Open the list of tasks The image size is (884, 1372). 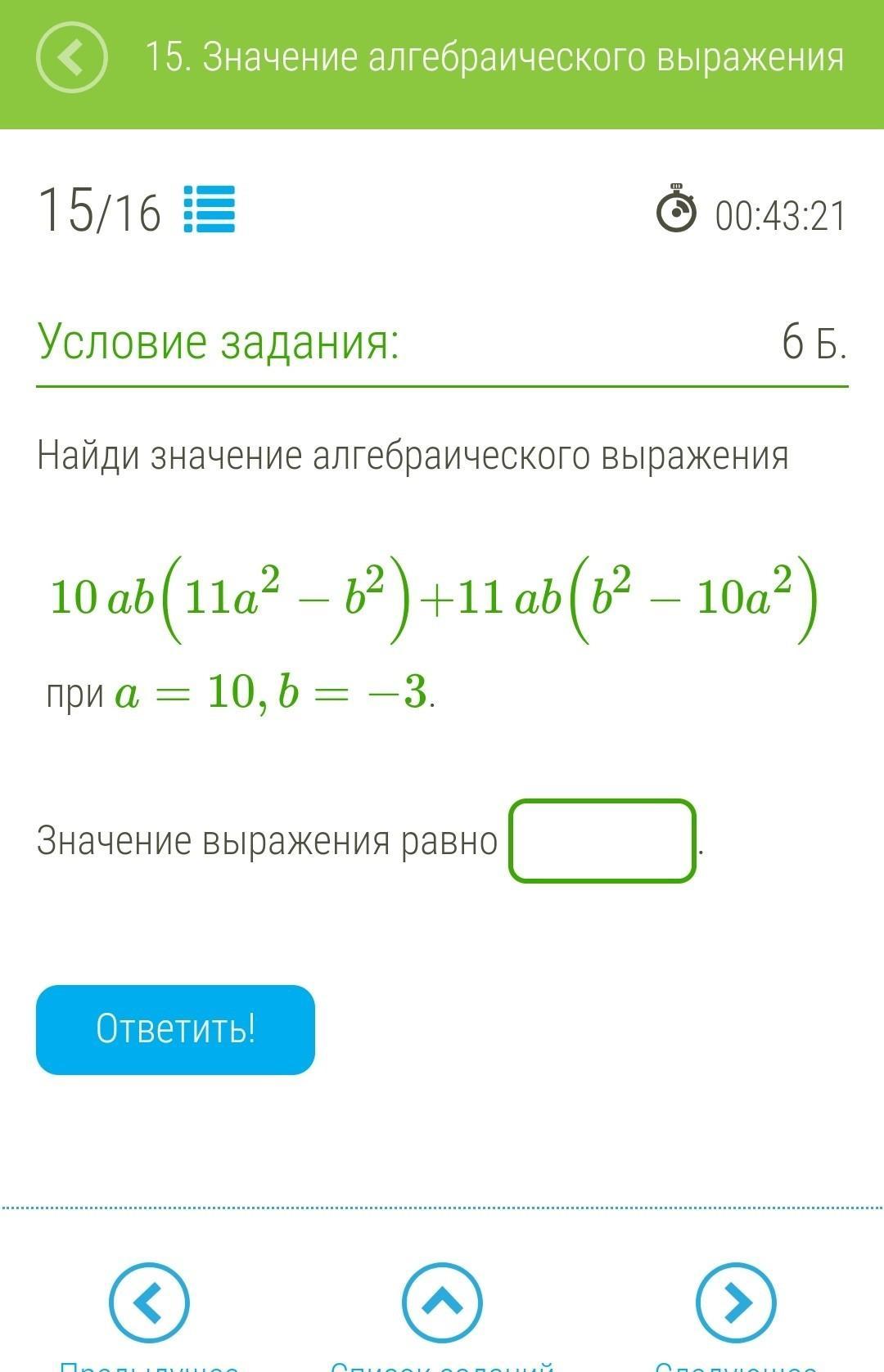442,1302
